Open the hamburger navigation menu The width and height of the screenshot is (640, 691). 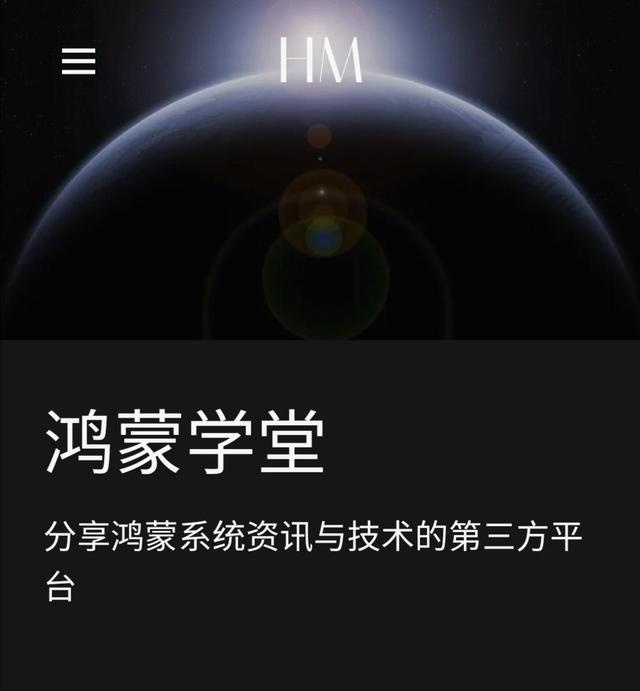[79, 62]
